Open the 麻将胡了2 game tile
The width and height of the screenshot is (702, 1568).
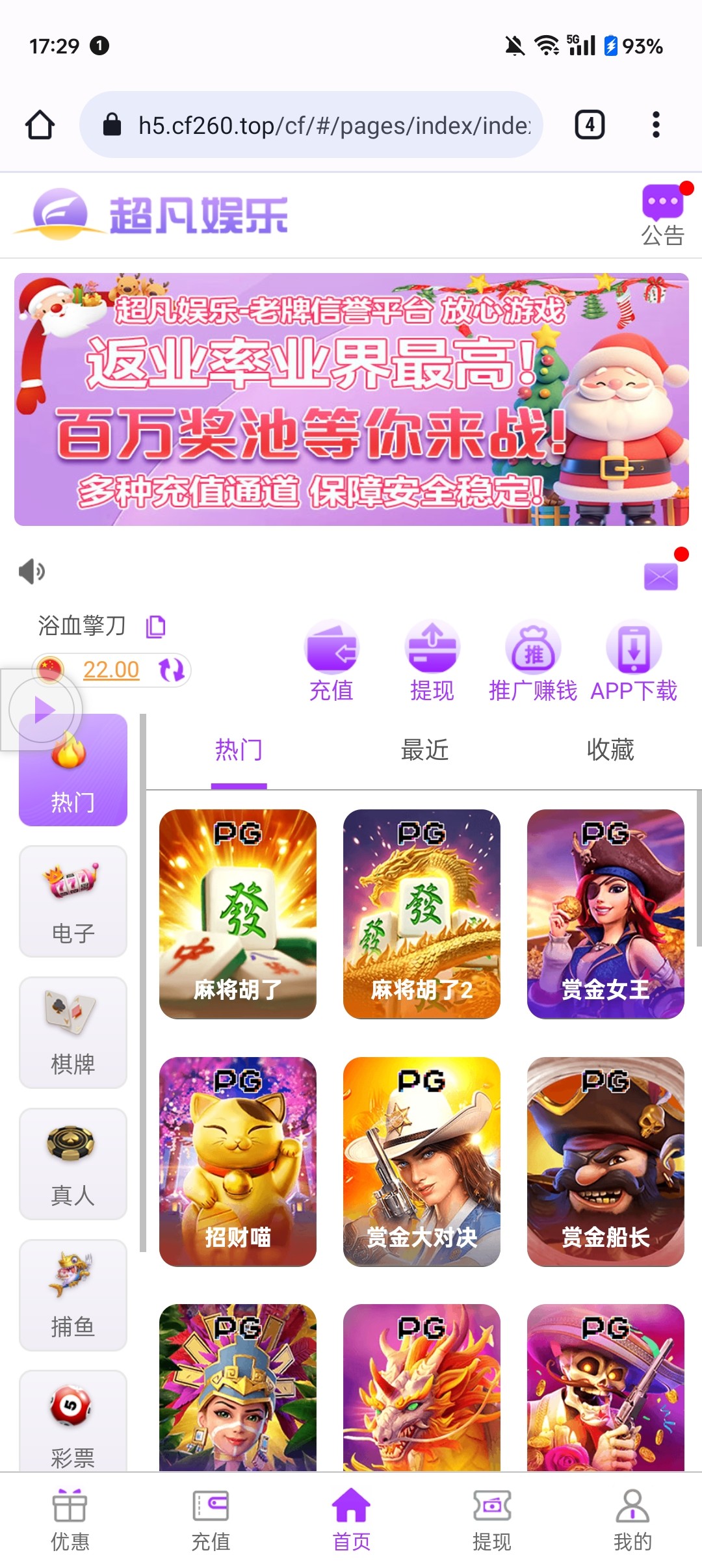[x=422, y=913]
